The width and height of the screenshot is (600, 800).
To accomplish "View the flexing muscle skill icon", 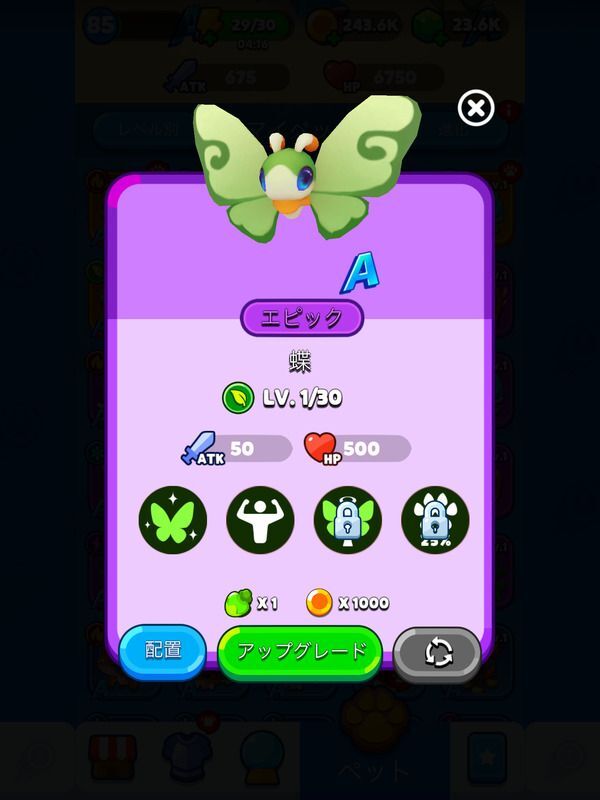I will tap(260, 521).
